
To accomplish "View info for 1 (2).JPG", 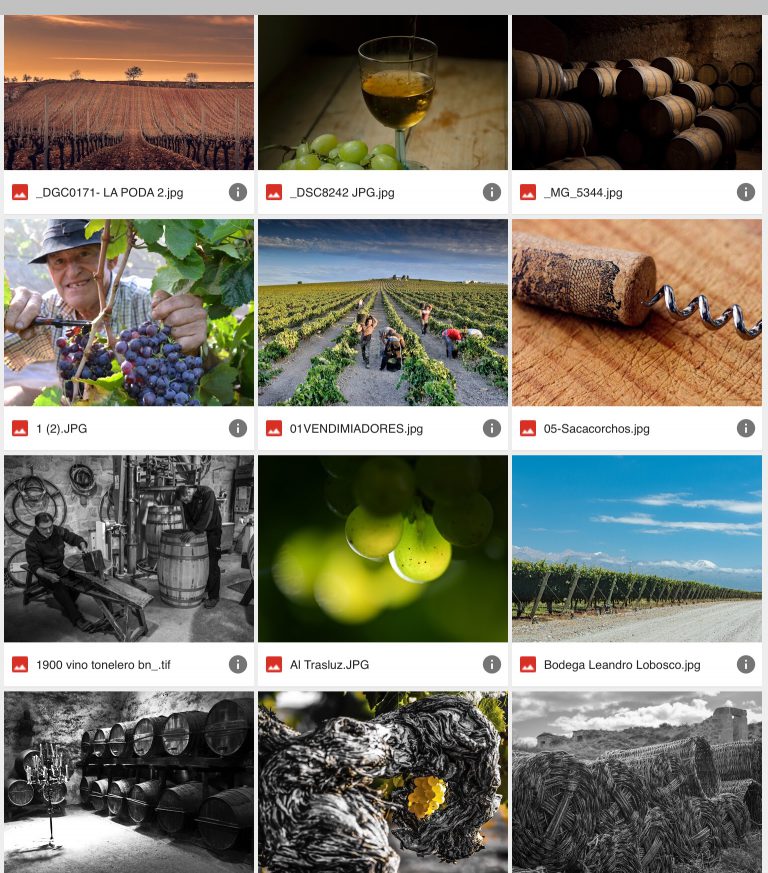I will 238,428.
